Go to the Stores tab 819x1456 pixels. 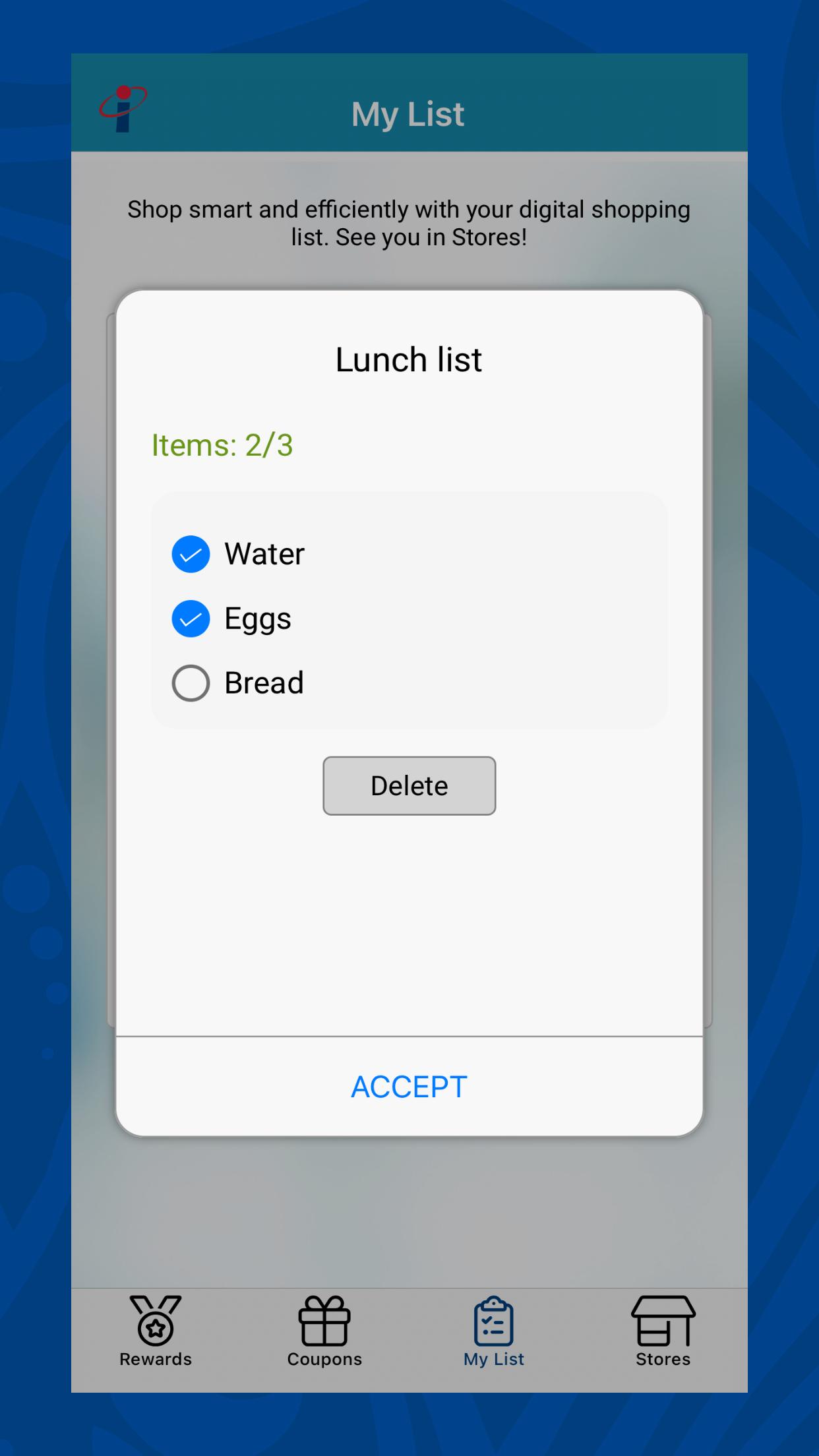(x=663, y=1332)
